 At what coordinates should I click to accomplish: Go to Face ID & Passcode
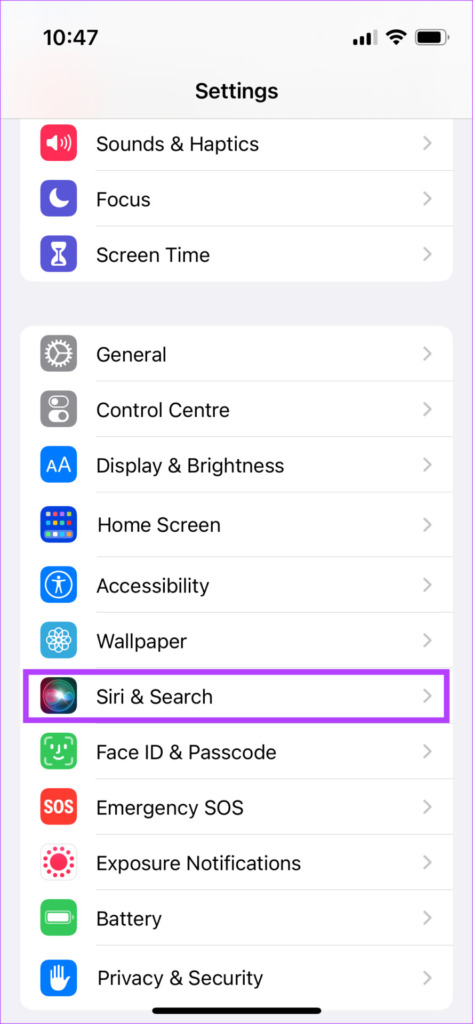tap(236, 752)
